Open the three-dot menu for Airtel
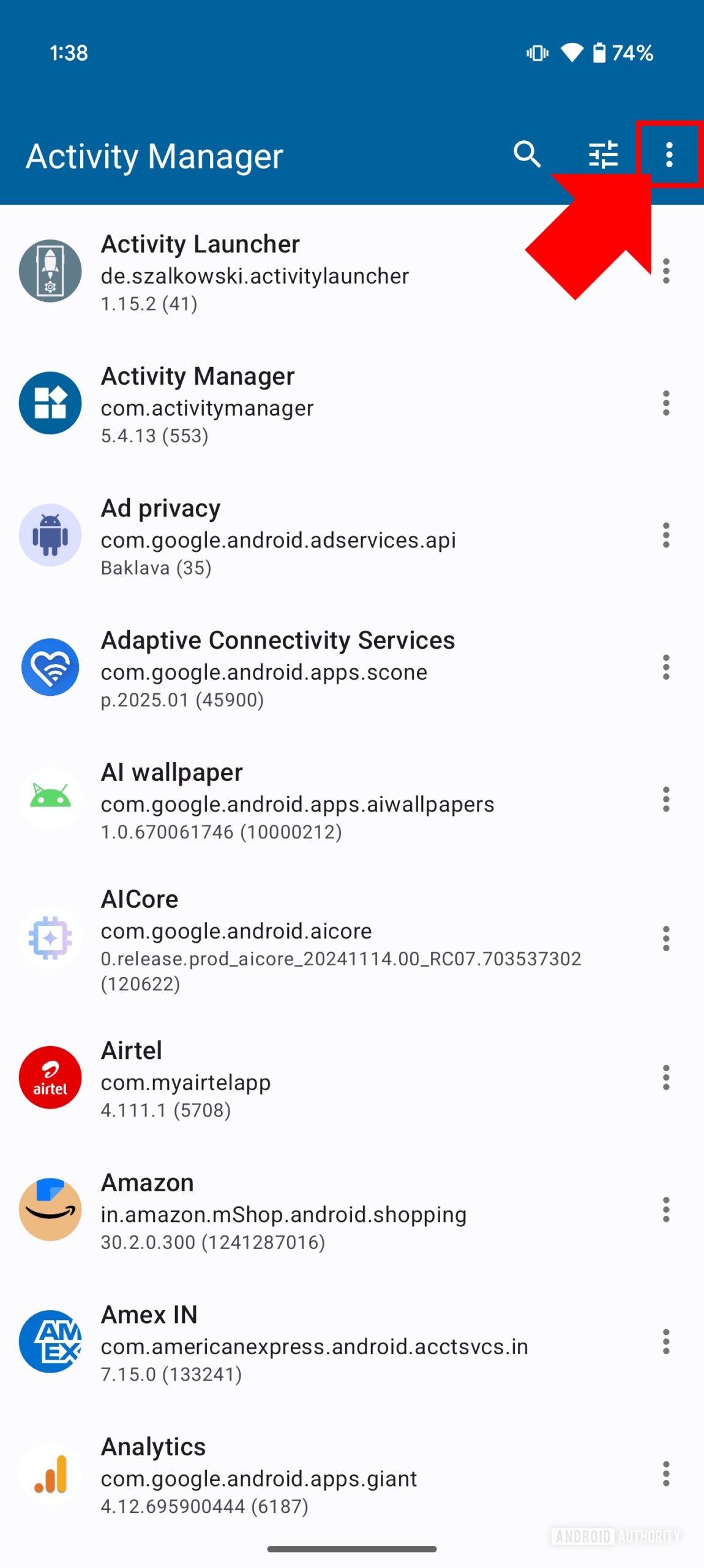The width and height of the screenshot is (704, 1568). coord(666,1077)
